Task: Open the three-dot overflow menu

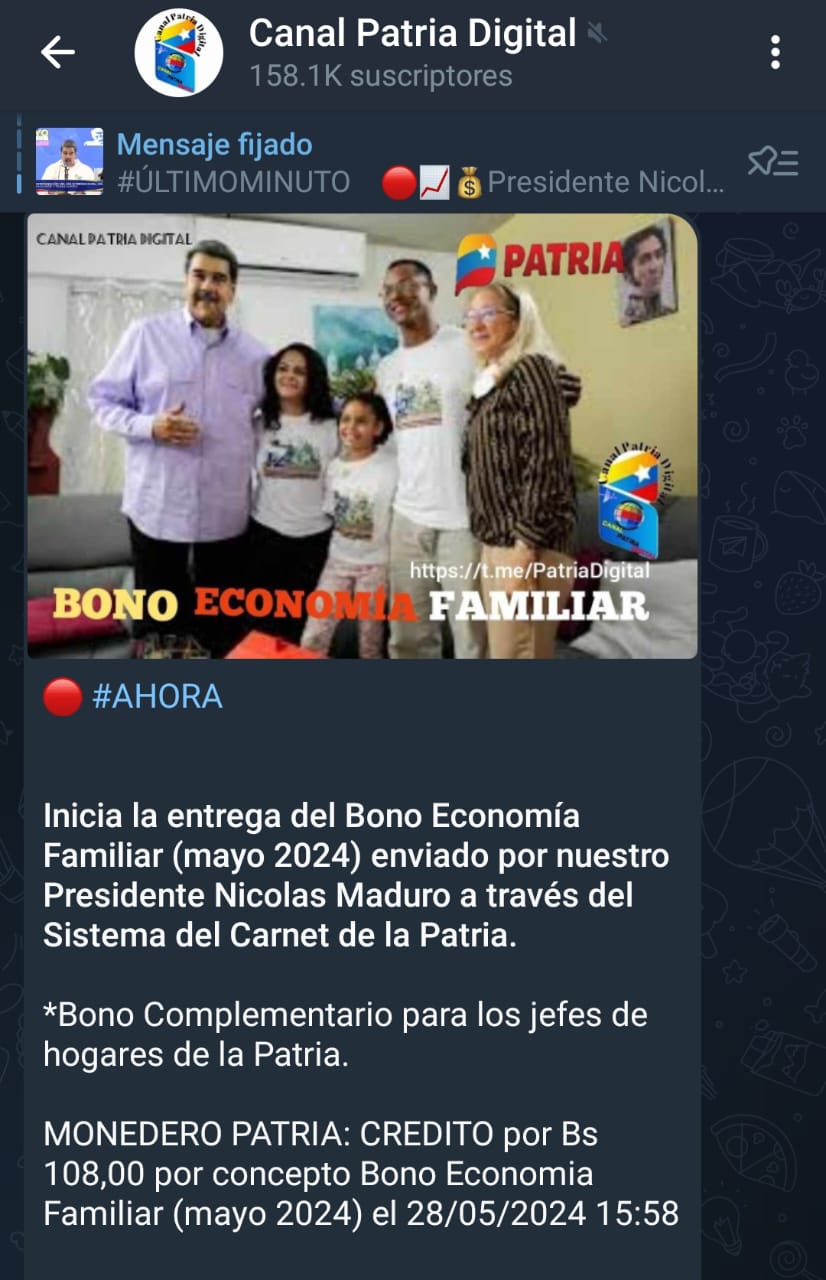Action: (775, 53)
